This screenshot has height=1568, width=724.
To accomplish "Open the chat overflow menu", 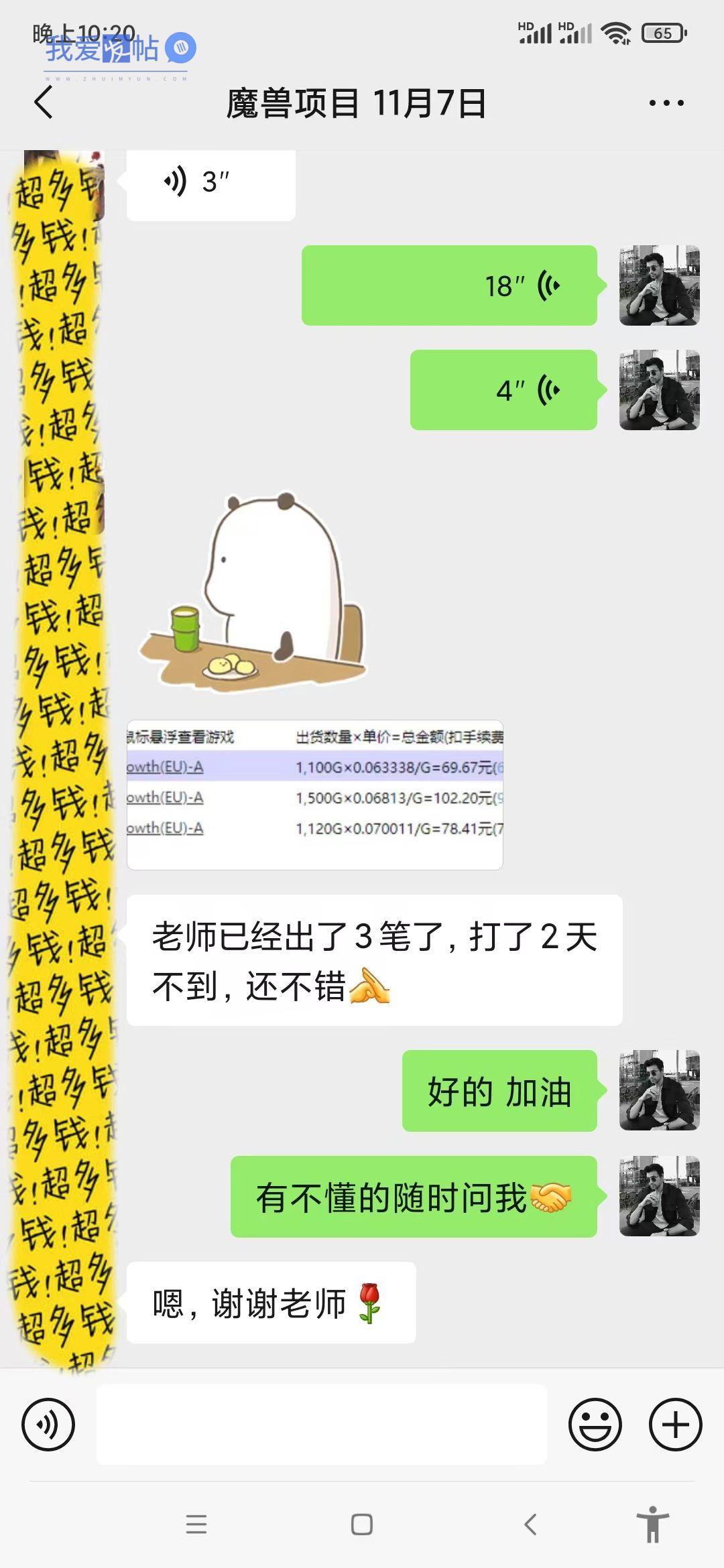I will click(x=666, y=103).
